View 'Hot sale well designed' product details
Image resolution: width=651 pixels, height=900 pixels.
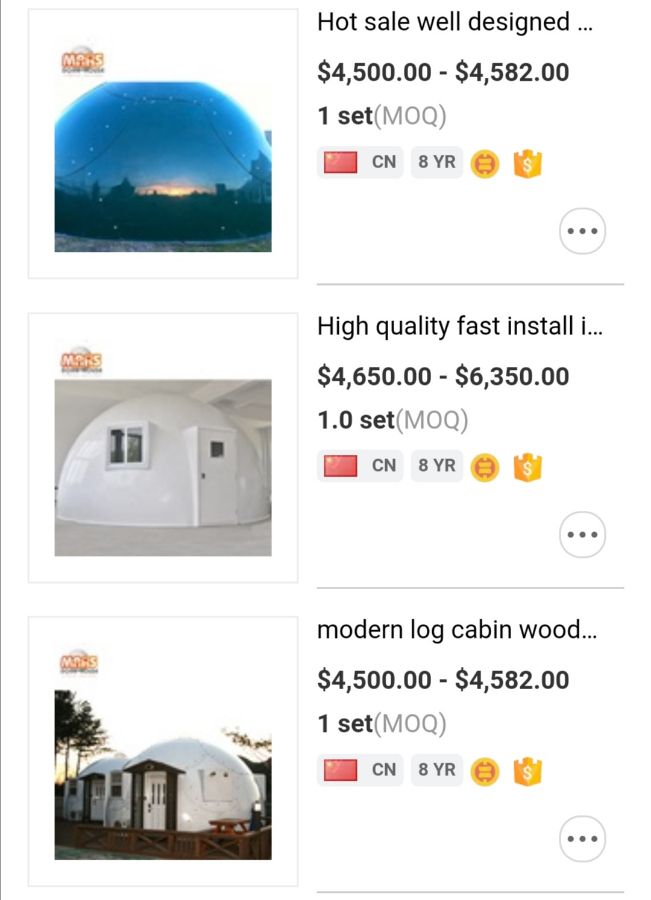(x=455, y=23)
